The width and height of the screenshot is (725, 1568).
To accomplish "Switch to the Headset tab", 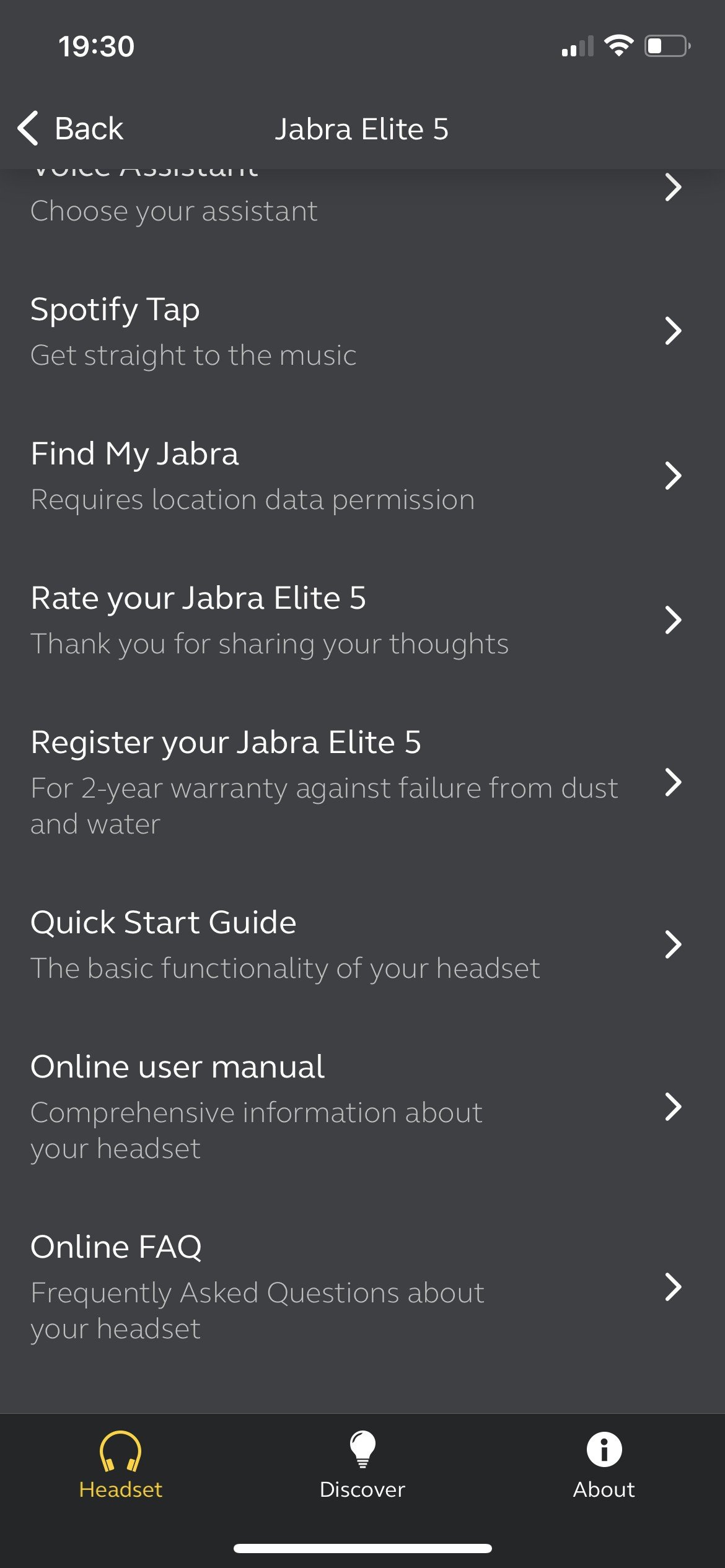I will (121, 1466).
